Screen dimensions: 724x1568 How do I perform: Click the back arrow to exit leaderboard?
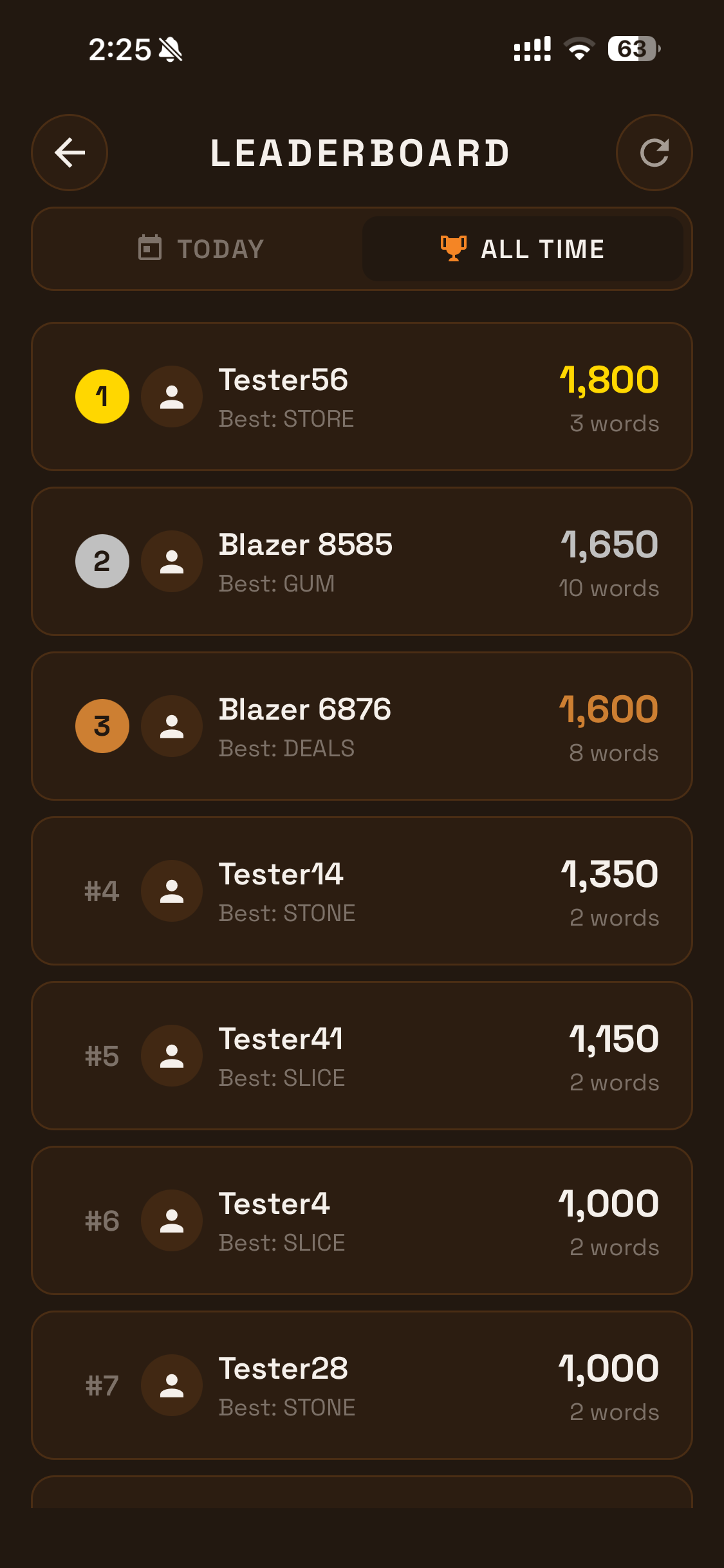(x=69, y=153)
